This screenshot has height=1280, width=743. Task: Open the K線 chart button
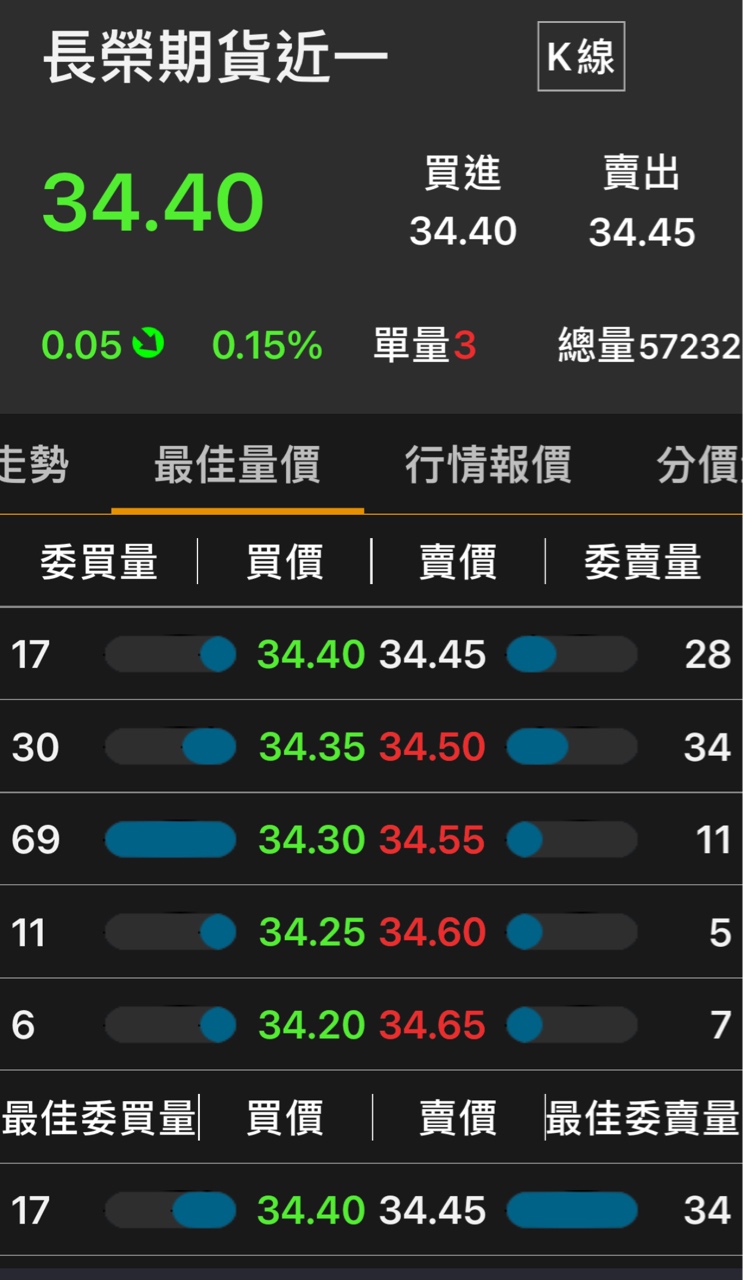point(581,57)
